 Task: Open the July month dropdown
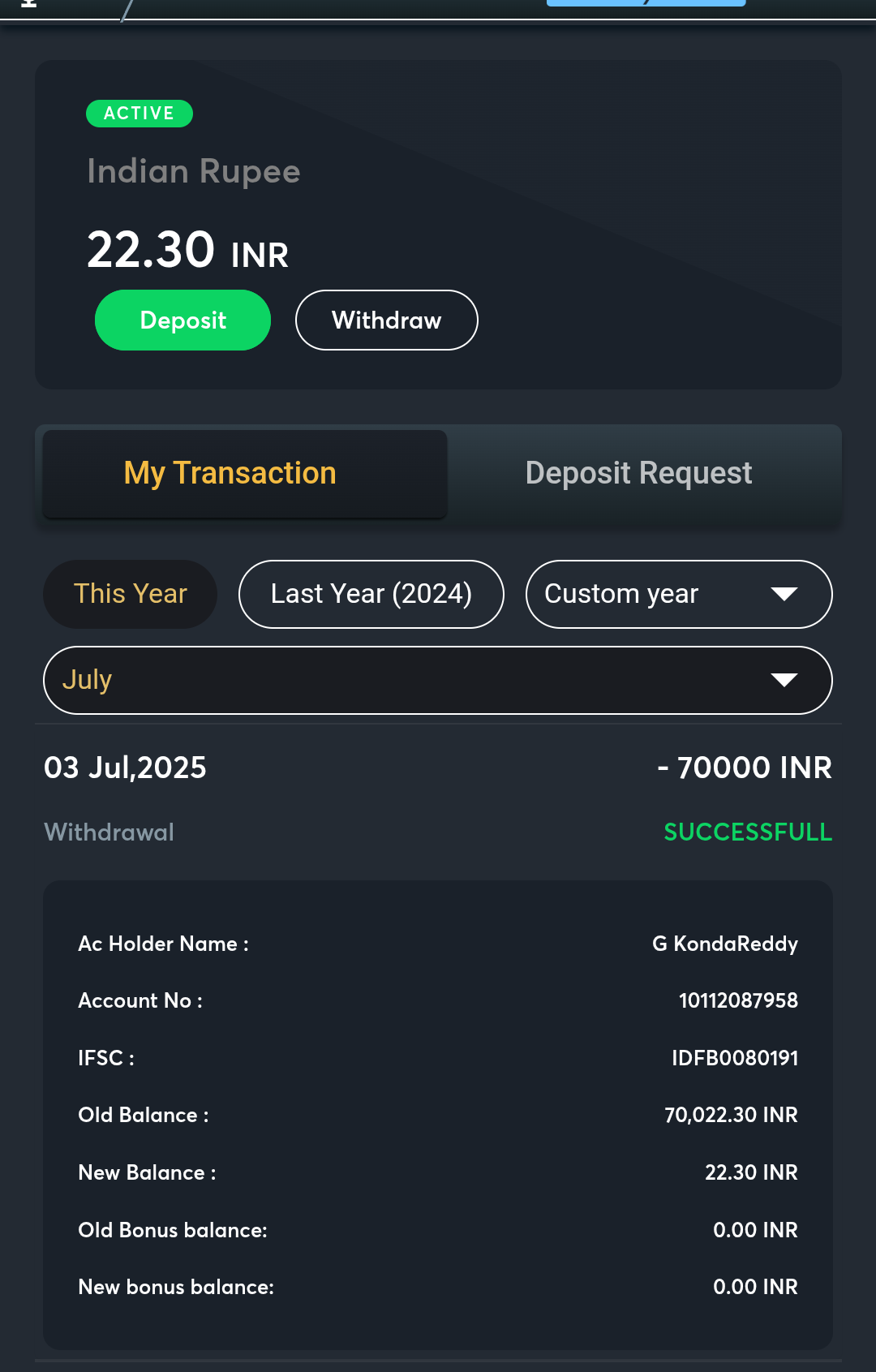[x=437, y=680]
